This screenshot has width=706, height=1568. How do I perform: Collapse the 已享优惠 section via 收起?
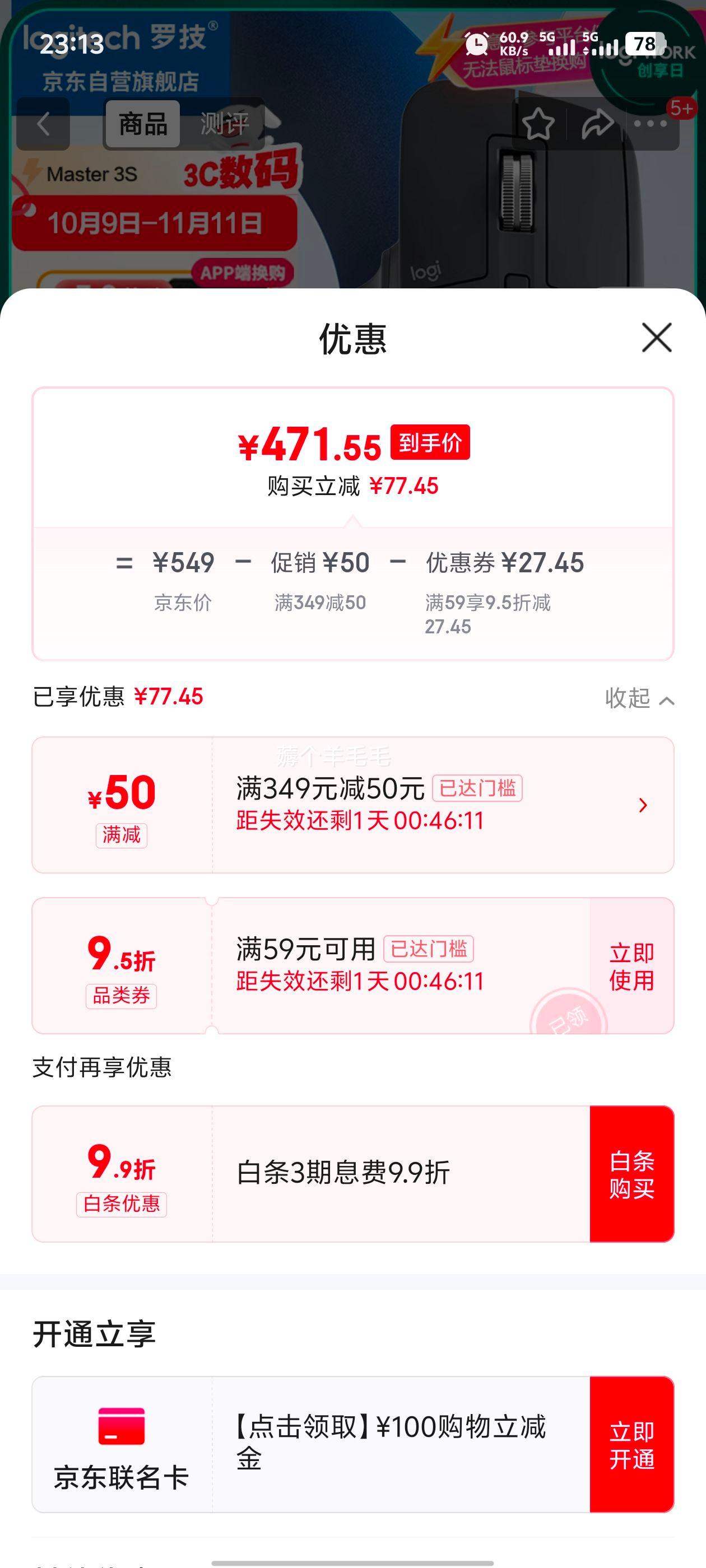pos(638,698)
